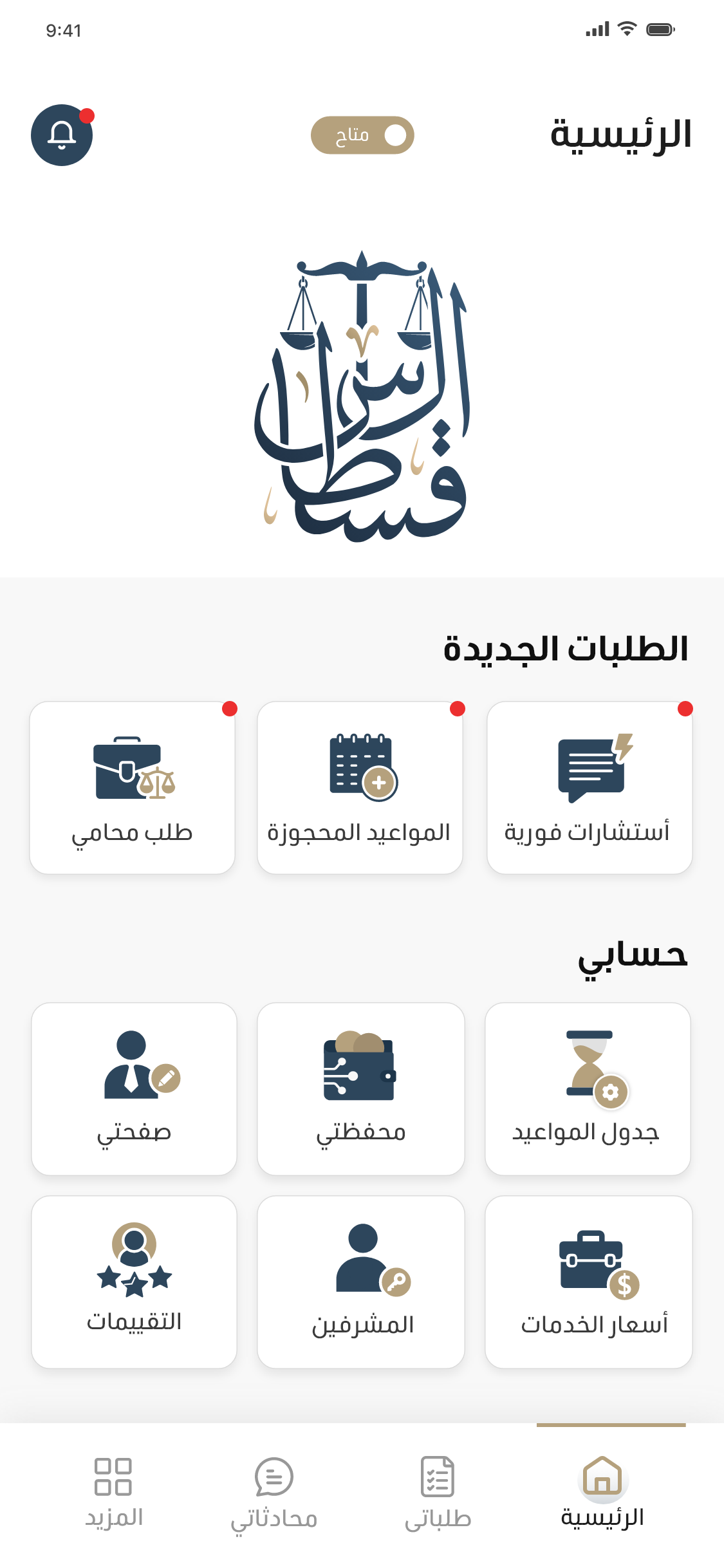
Task: Open أسعار الخدمات service prices card
Action: (x=588, y=1282)
